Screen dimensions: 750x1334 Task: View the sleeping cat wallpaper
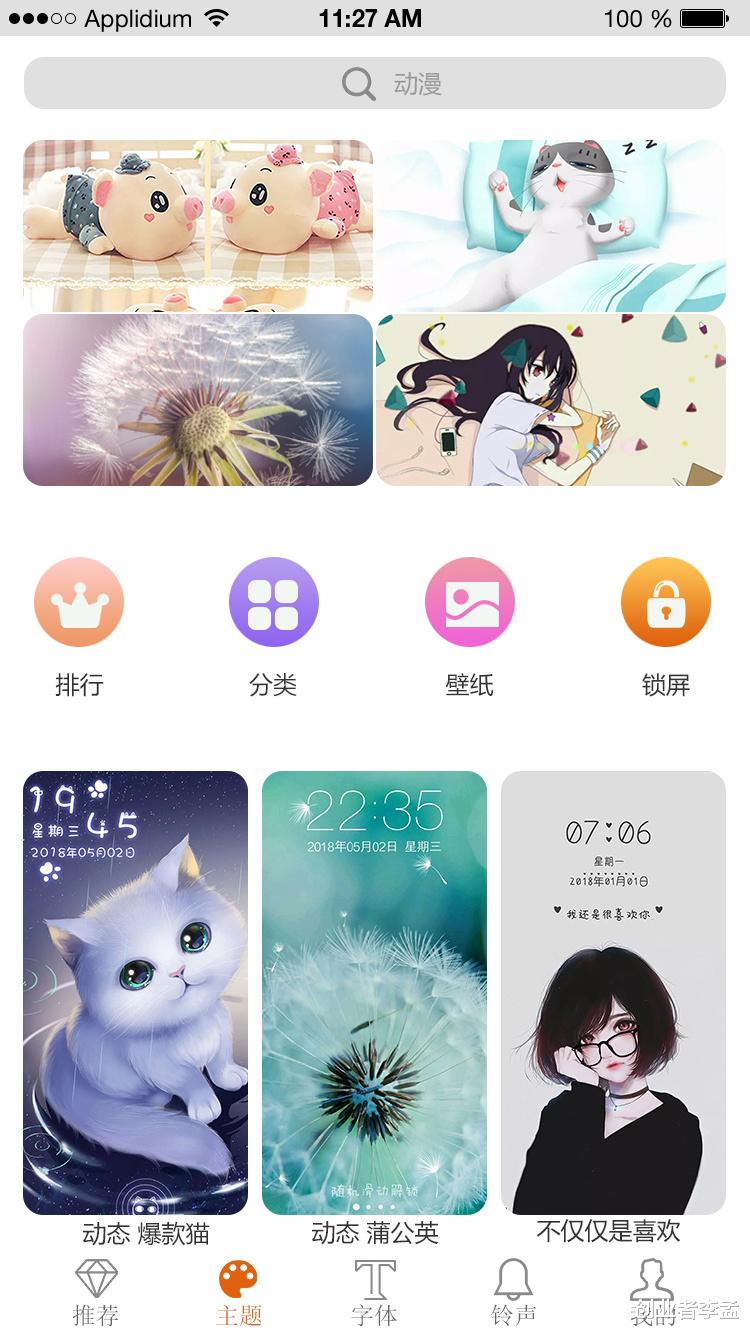point(551,224)
